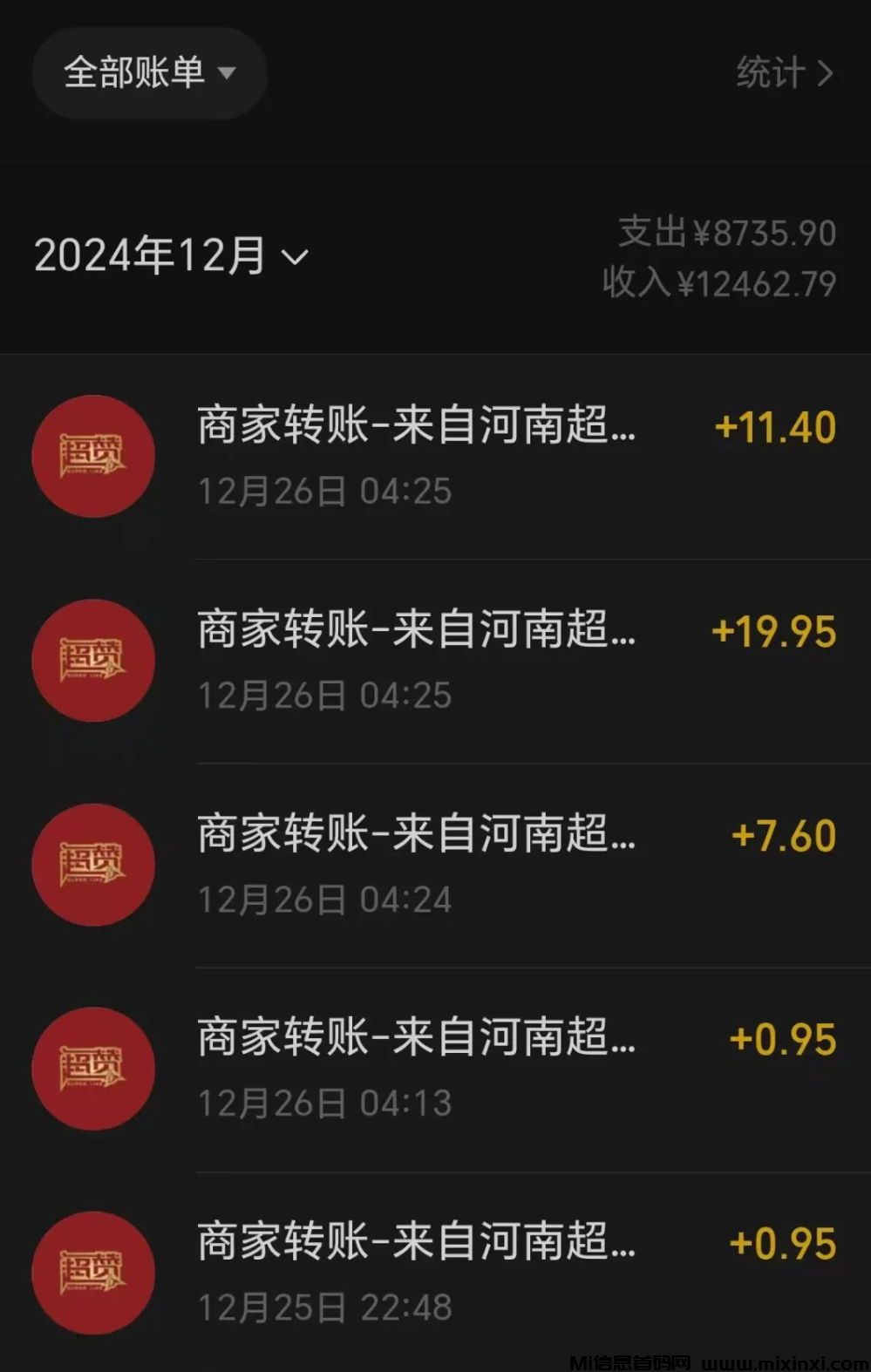Click the www.mixinxi.com watermark link
871x1372 pixels.
[769, 1359]
